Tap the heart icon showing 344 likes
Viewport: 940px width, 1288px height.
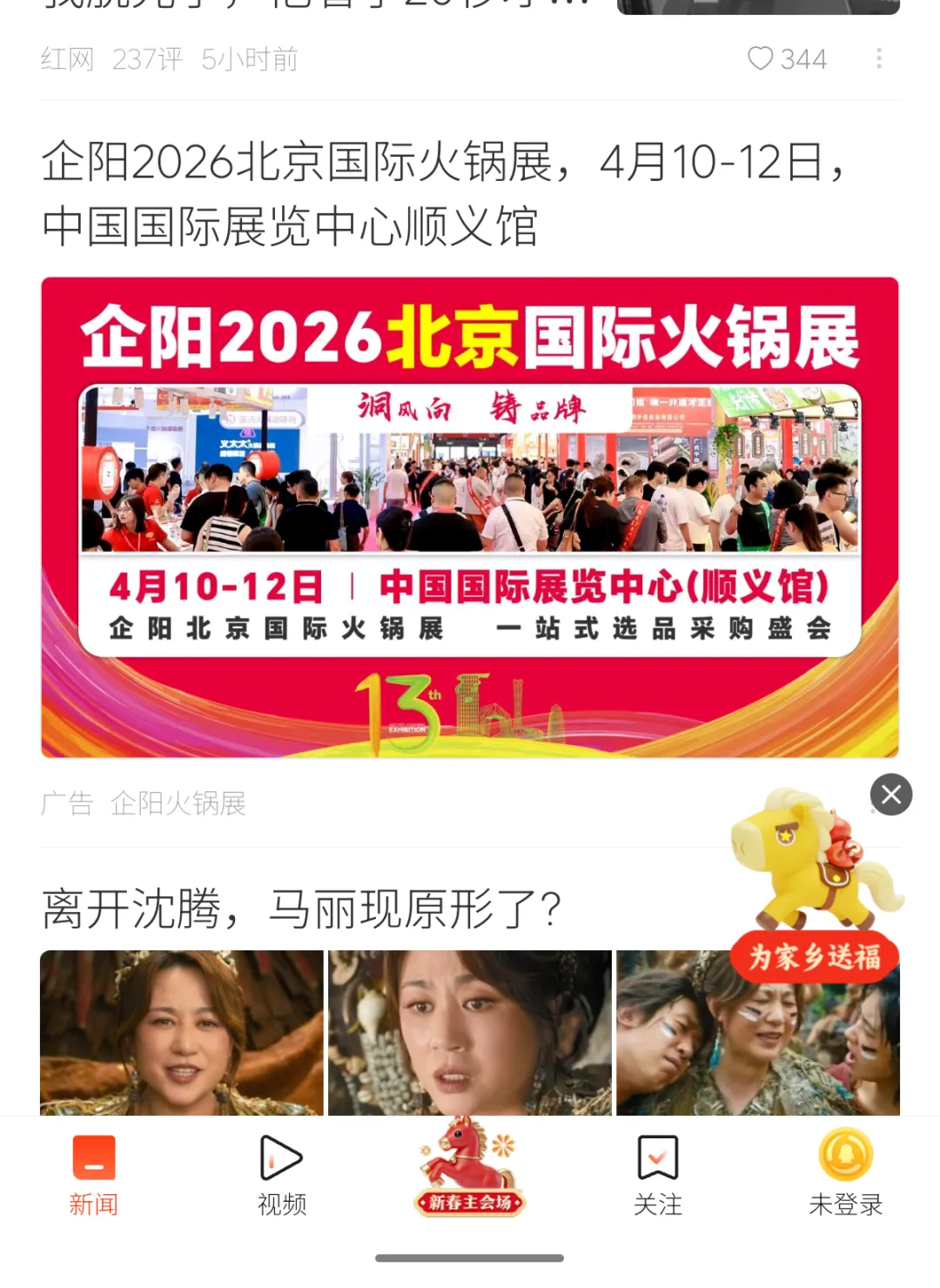(x=762, y=59)
